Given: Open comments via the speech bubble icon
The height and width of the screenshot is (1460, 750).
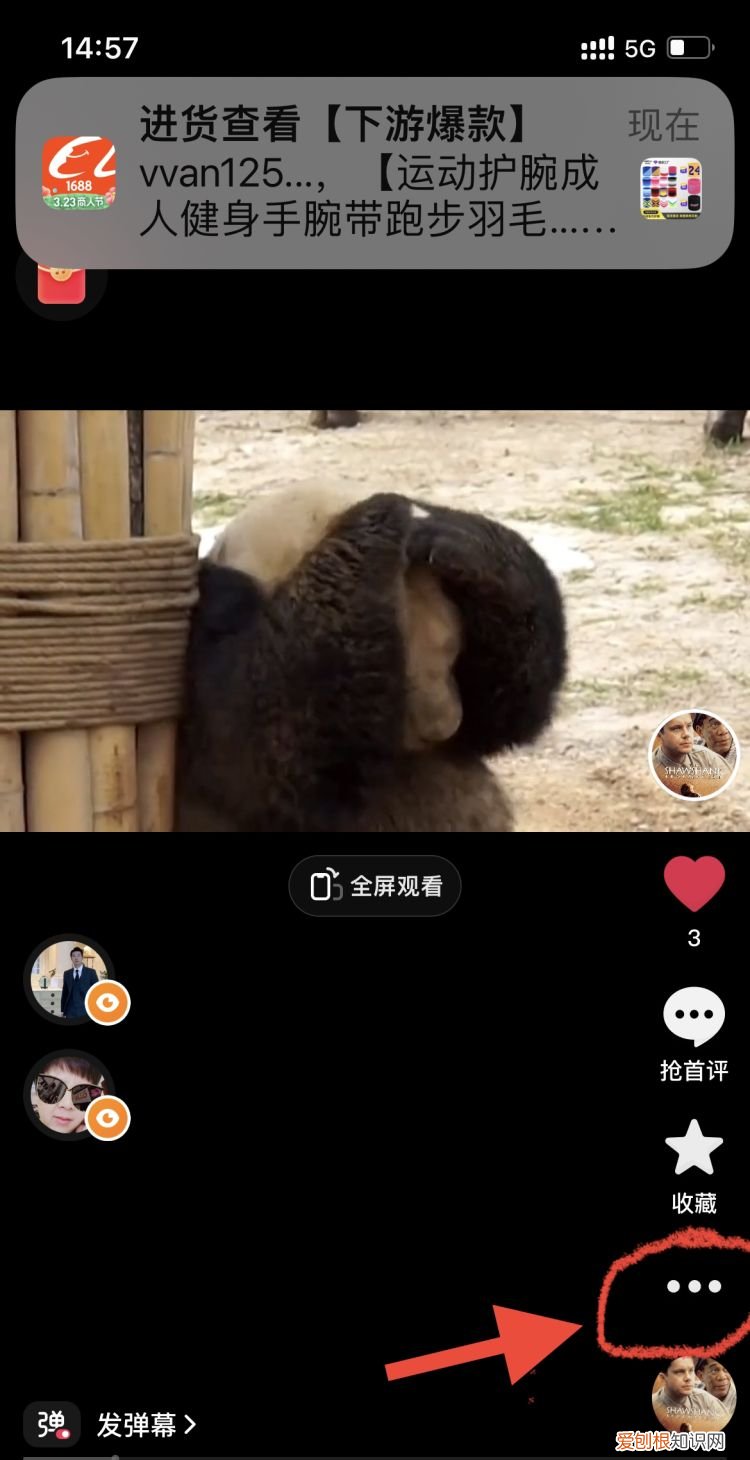Looking at the screenshot, I should [694, 1015].
